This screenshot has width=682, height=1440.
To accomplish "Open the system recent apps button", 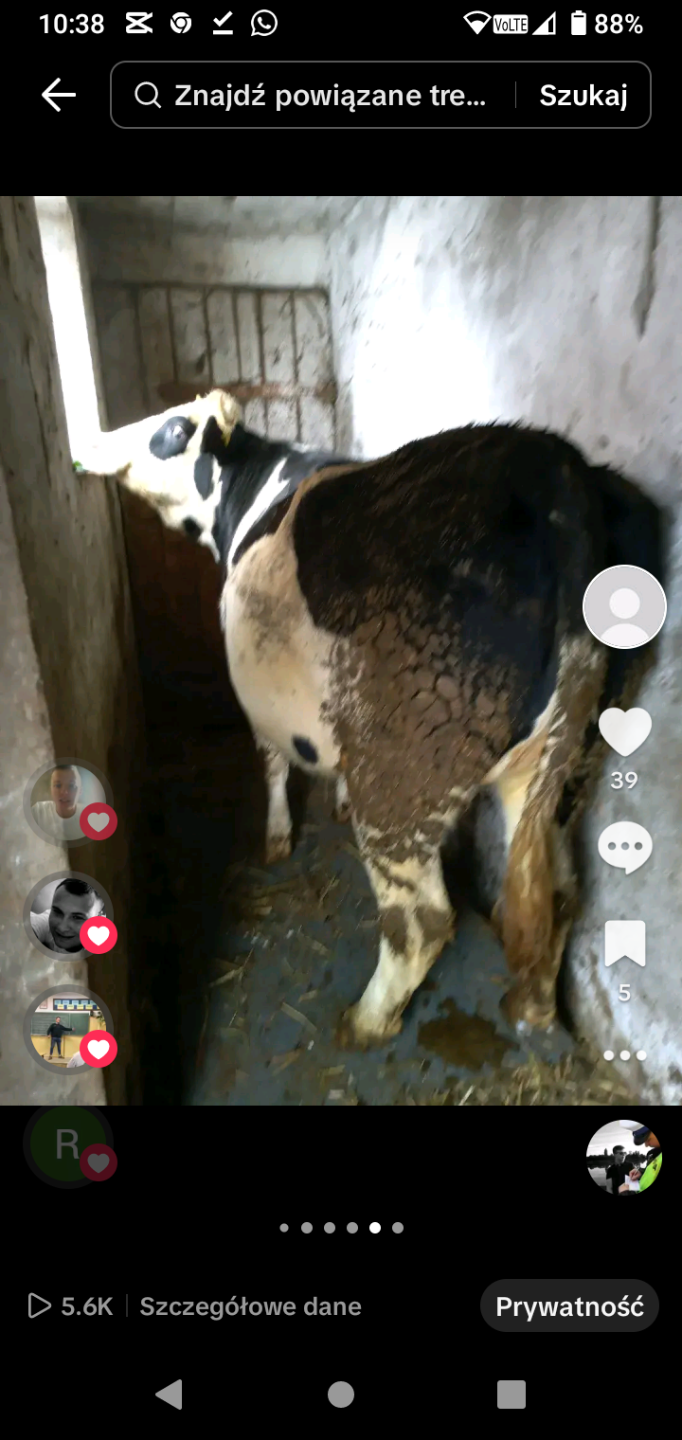I will click(x=511, y=1394).
